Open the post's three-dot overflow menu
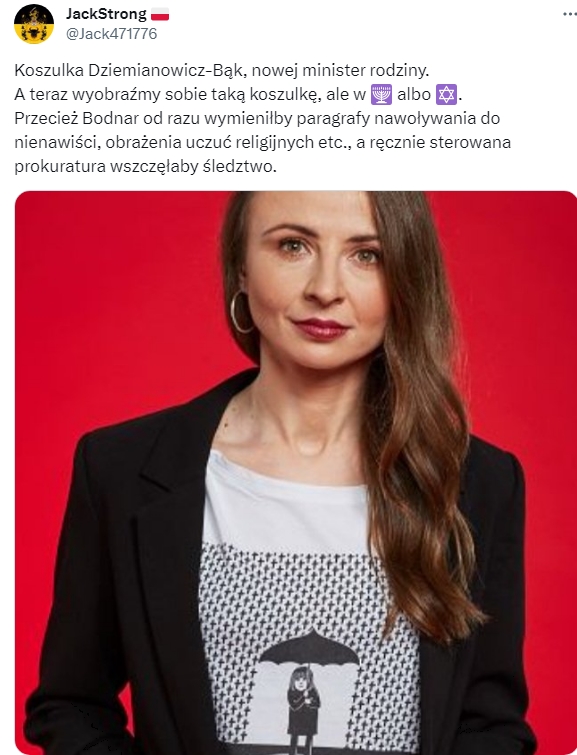Screen dimensions: 577x755 569,14
